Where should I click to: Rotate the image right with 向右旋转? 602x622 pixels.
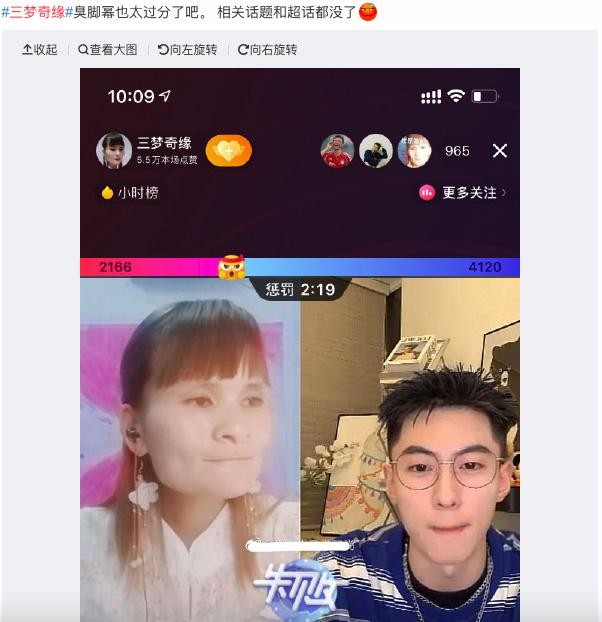(x=267, y=49)
